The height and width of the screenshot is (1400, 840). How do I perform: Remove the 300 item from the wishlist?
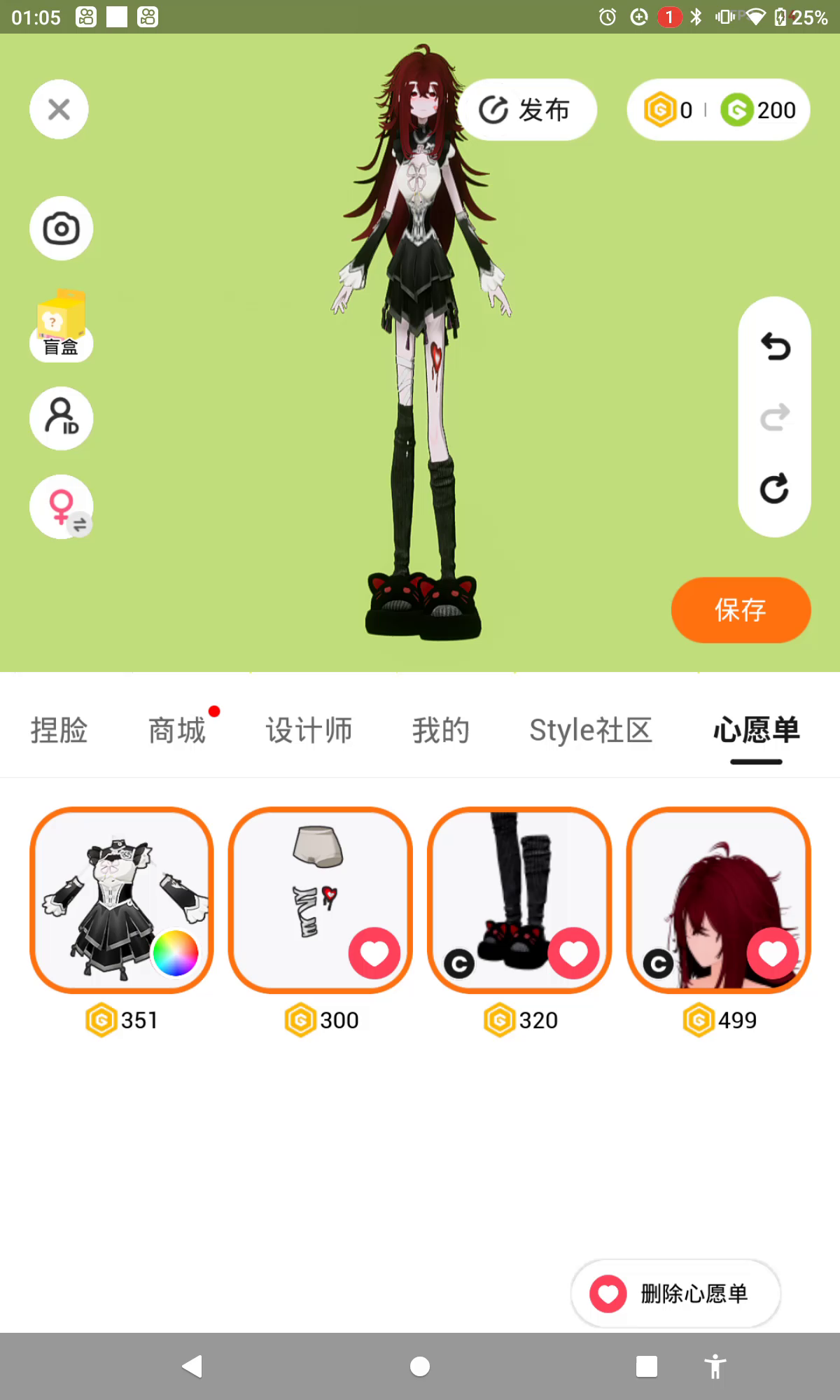point(374,953)
